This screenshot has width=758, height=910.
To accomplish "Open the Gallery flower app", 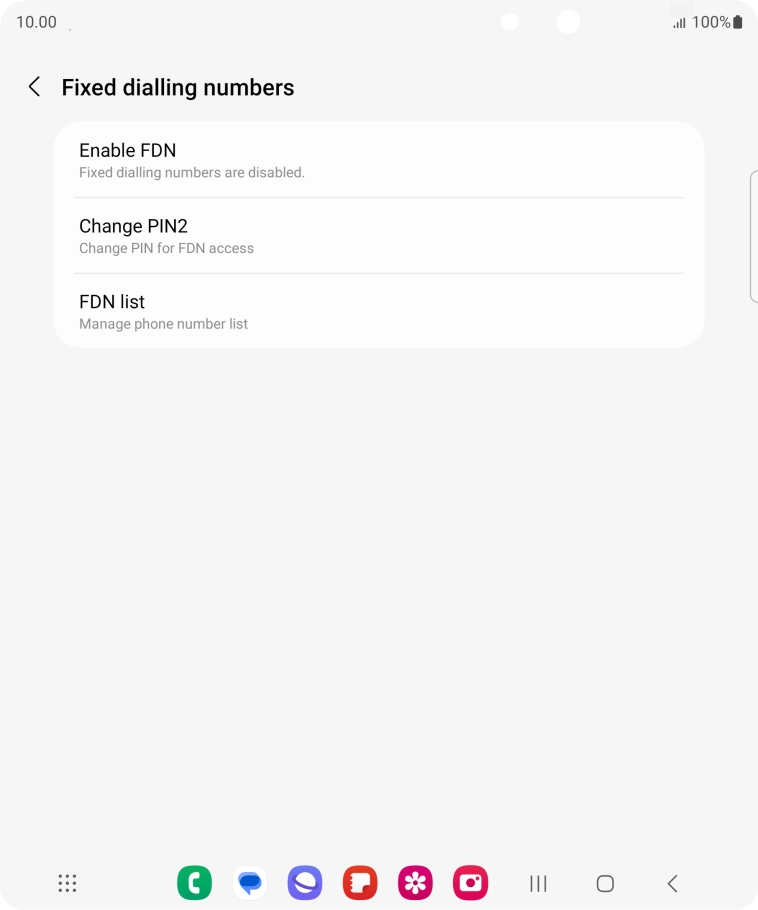I will tap(415, 883).
